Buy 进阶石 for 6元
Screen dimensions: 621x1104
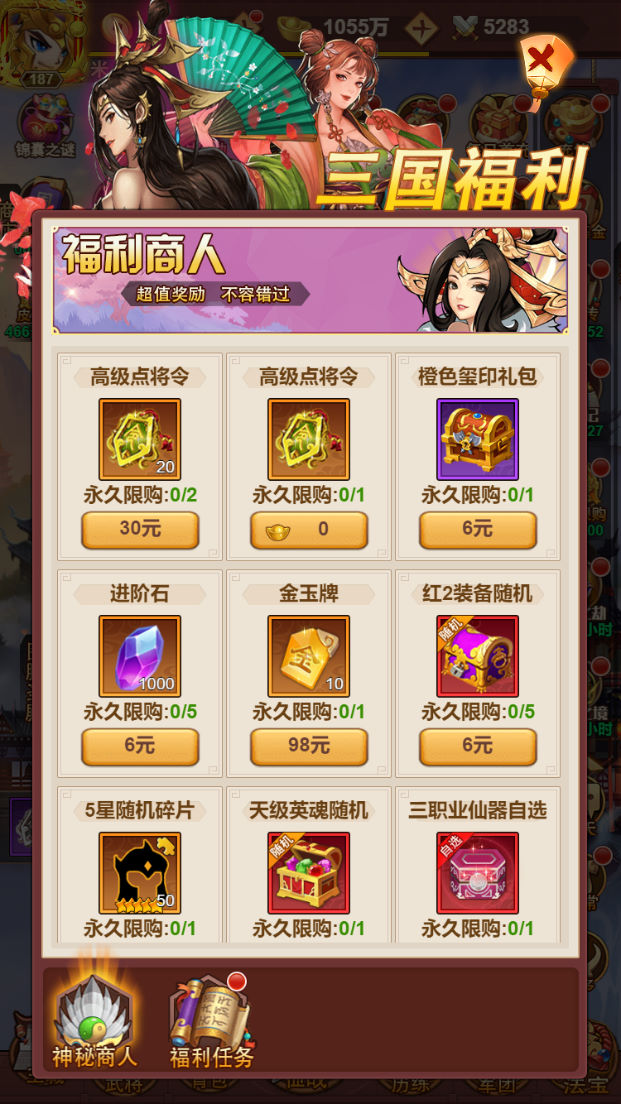click(x=140, y=747)
